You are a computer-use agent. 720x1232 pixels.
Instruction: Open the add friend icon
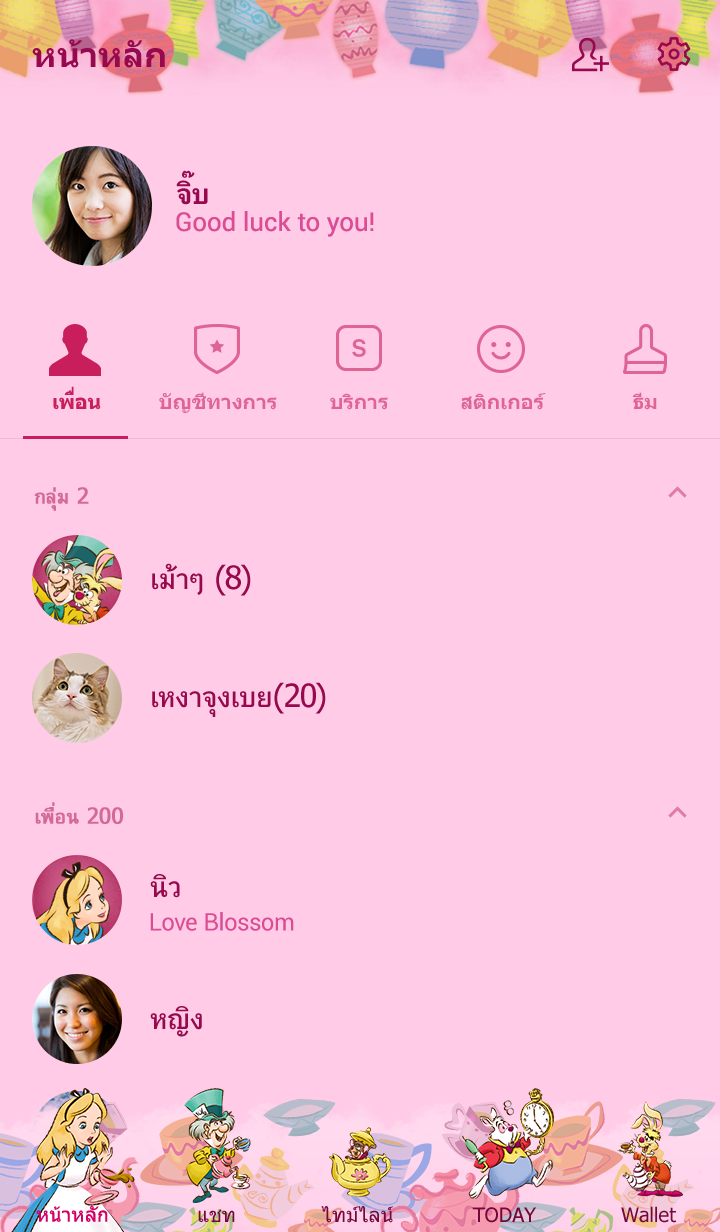589,55
